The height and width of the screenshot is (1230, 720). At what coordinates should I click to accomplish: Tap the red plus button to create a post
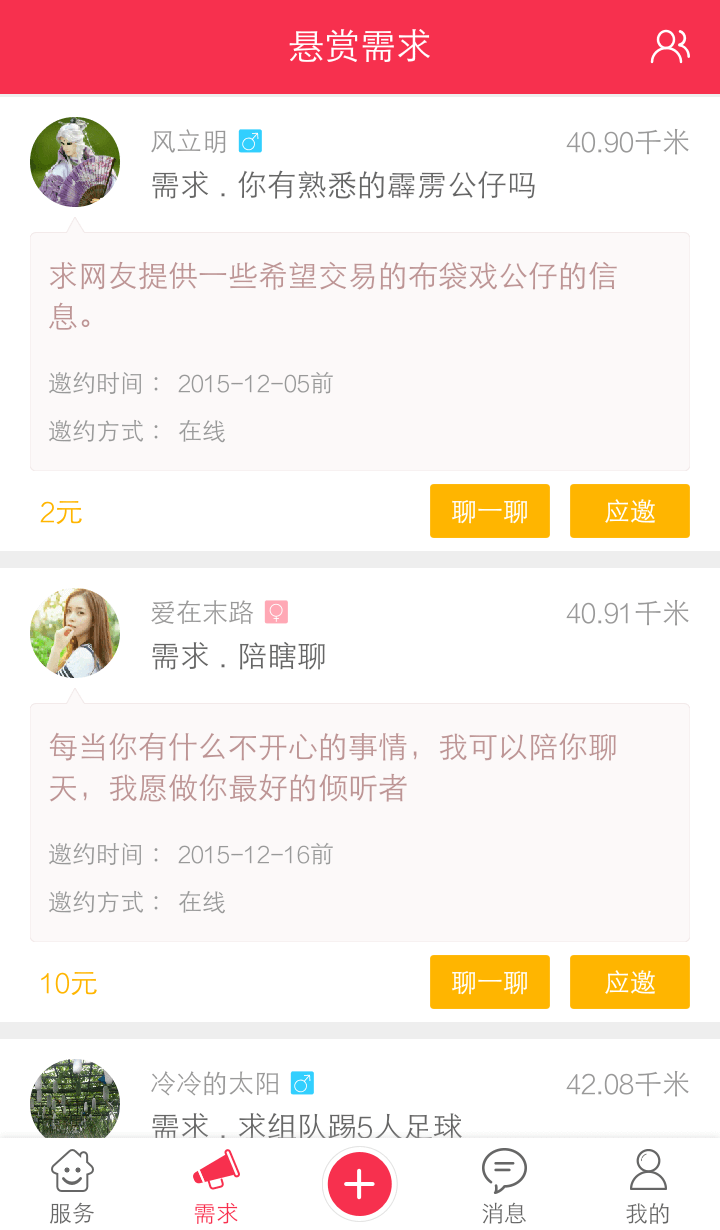point(359,1185)
